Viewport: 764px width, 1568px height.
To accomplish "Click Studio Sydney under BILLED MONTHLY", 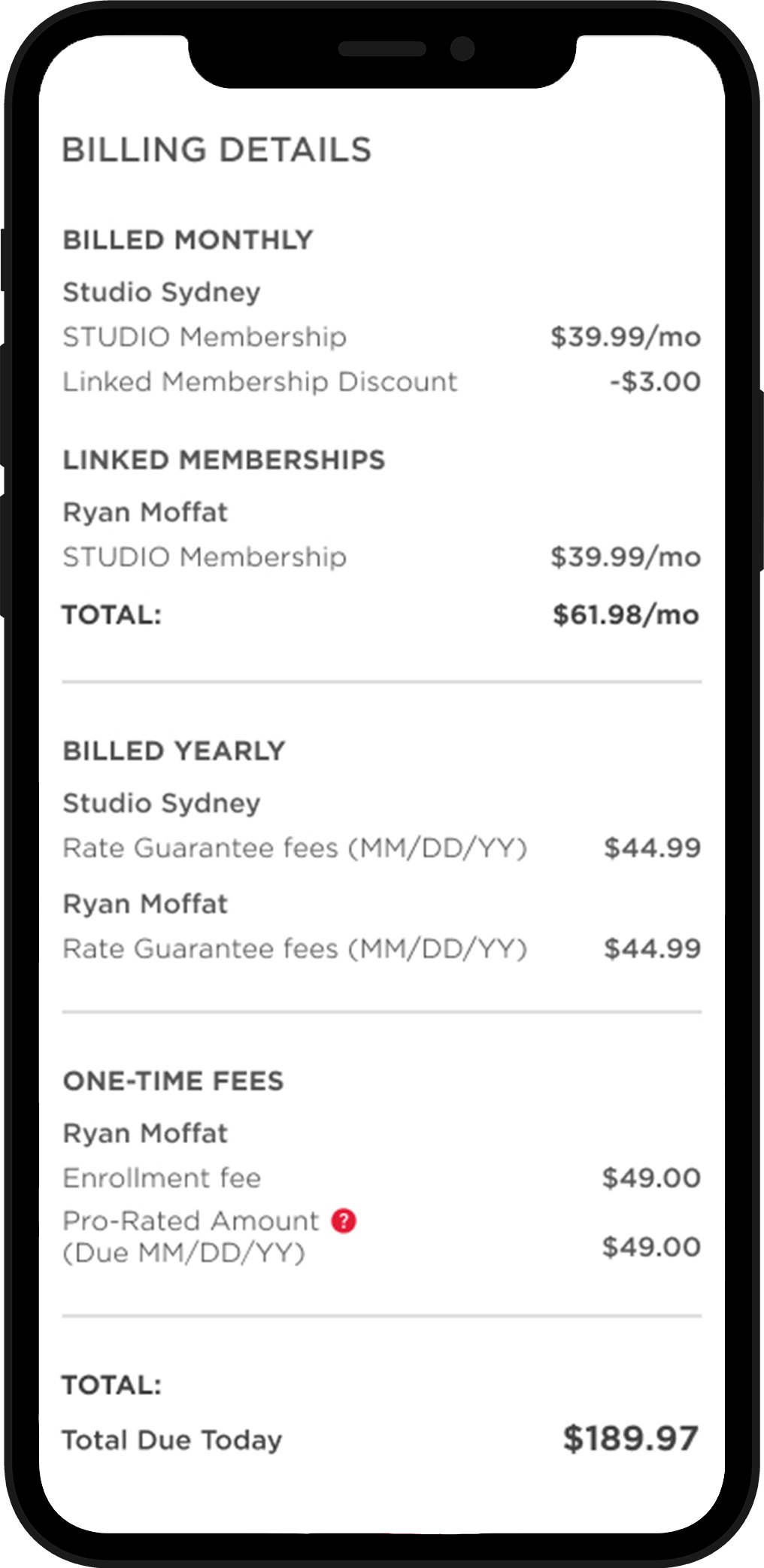I will pyautogui.click(x=161, y=292).
